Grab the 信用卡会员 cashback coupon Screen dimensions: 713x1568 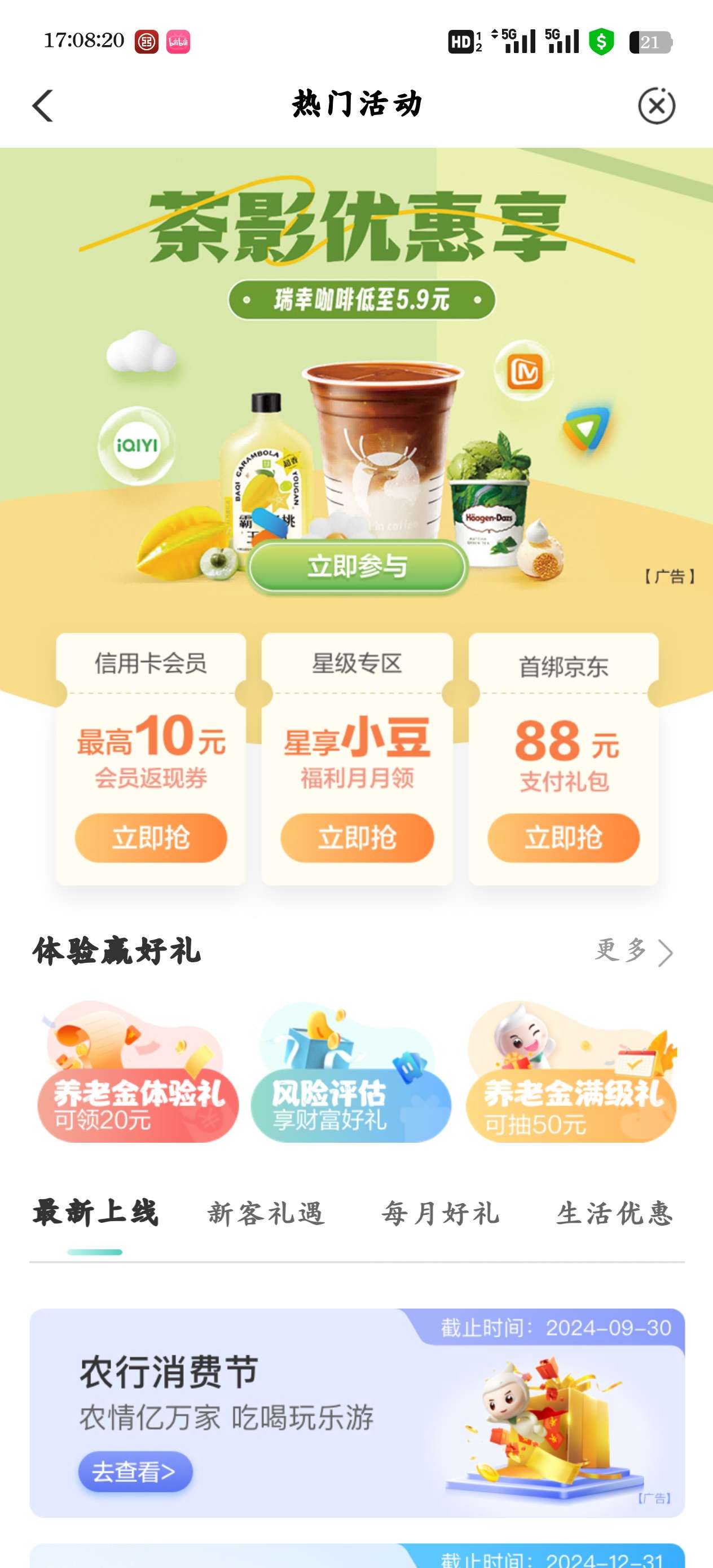click(x=151, y=838)
